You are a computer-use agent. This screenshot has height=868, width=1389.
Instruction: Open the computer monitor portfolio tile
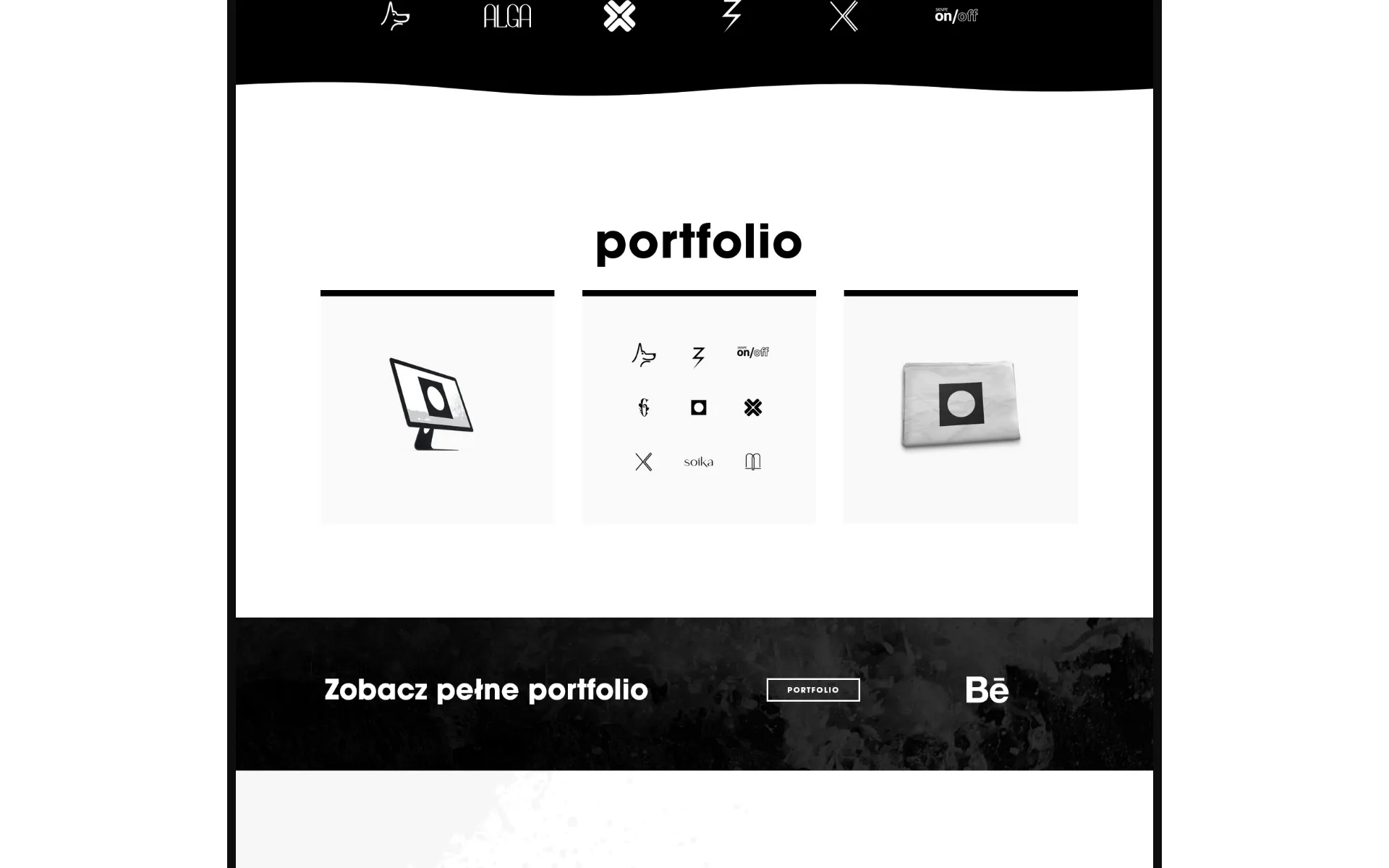[x=437, y=407]
